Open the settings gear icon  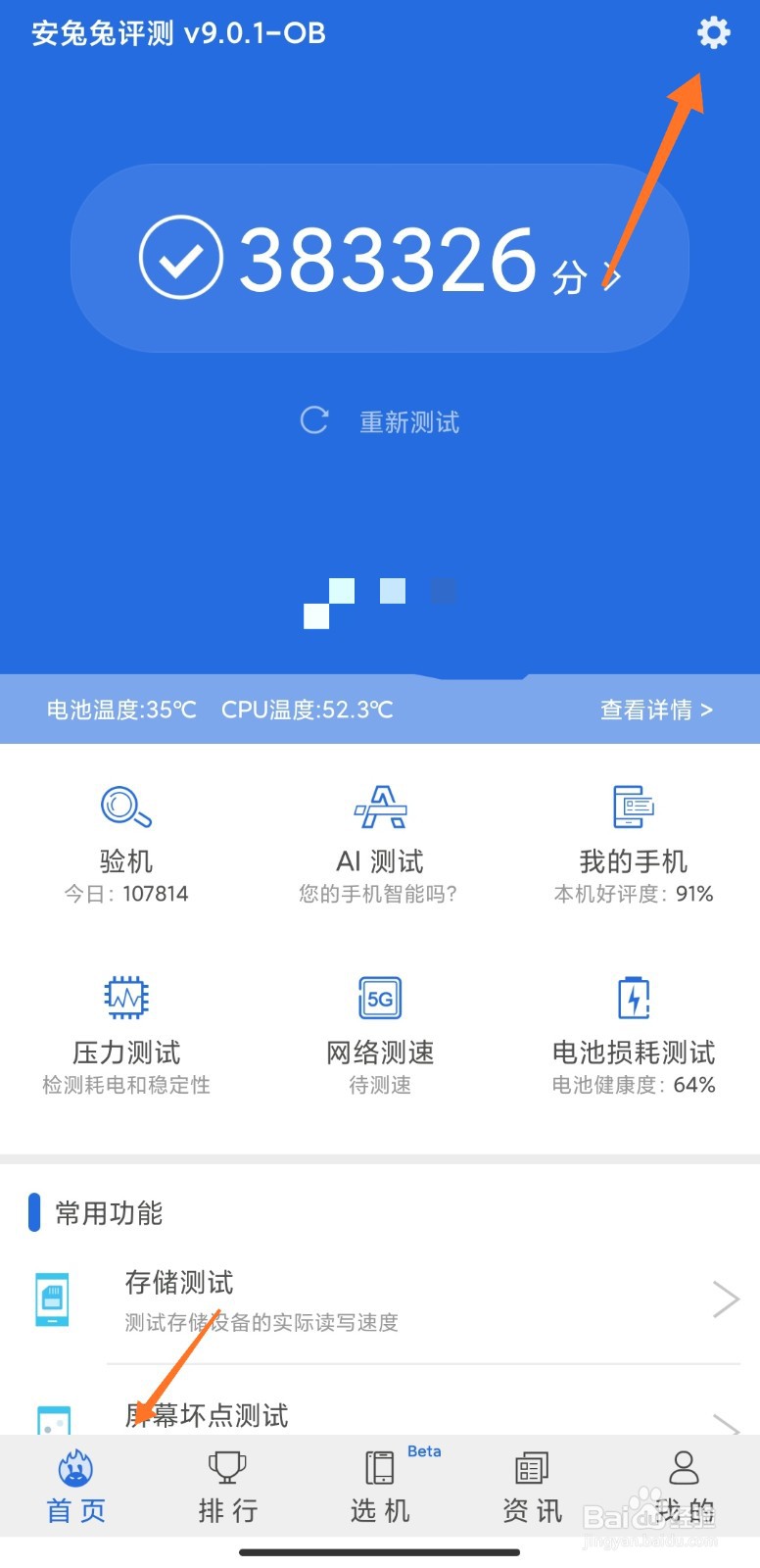(x=713, y=33)
